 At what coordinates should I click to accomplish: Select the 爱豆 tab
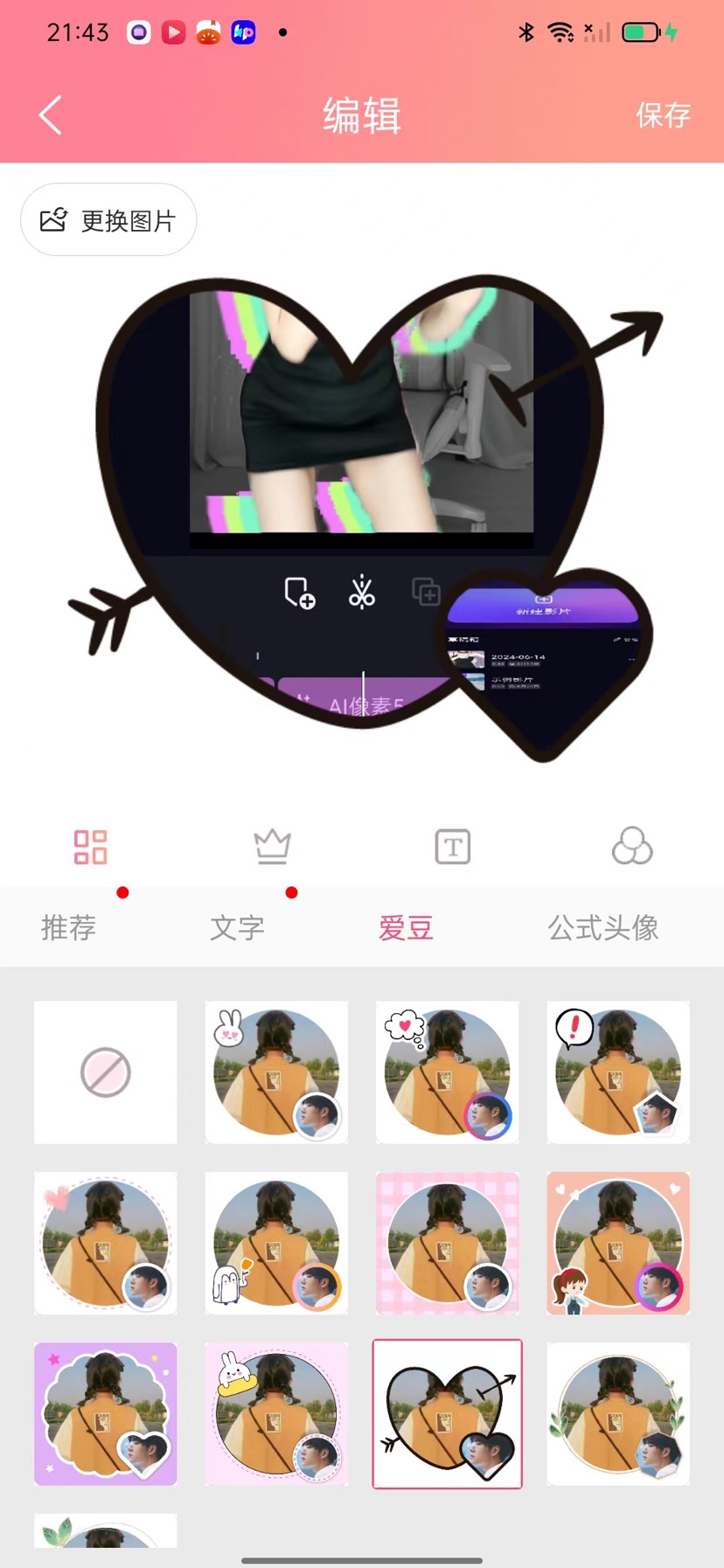[x=406, y=927]
